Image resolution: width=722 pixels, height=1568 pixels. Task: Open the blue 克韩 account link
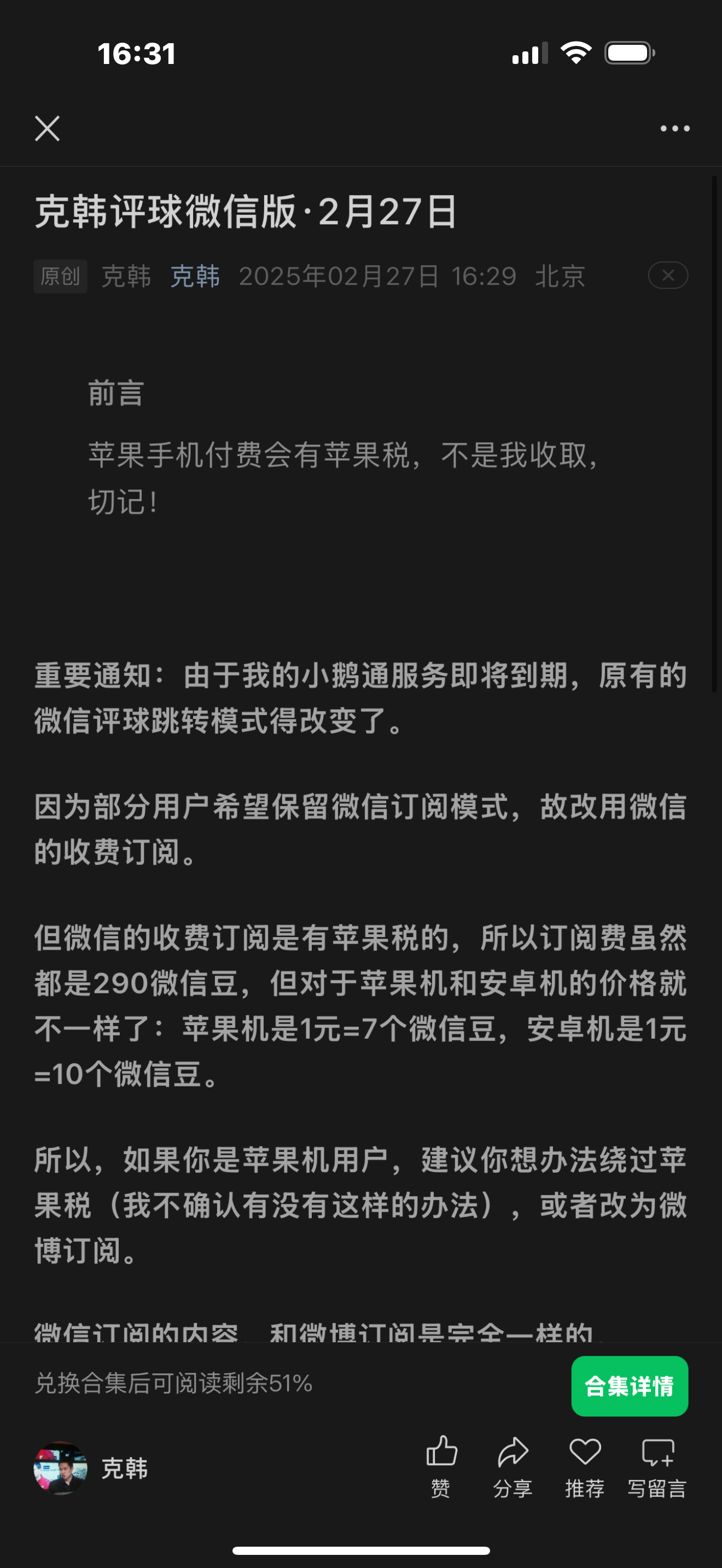(x=195, y=276)
